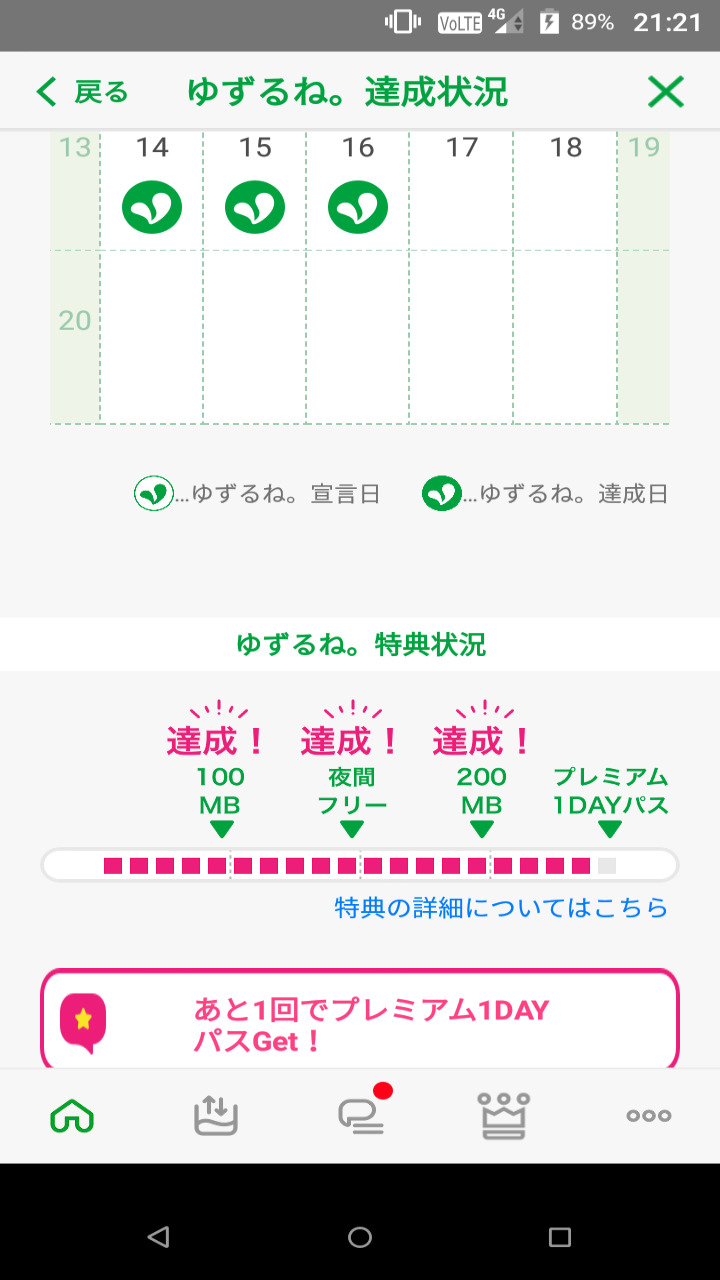Switch to the home tab

pyautogui.click(x=72, y=1115)
